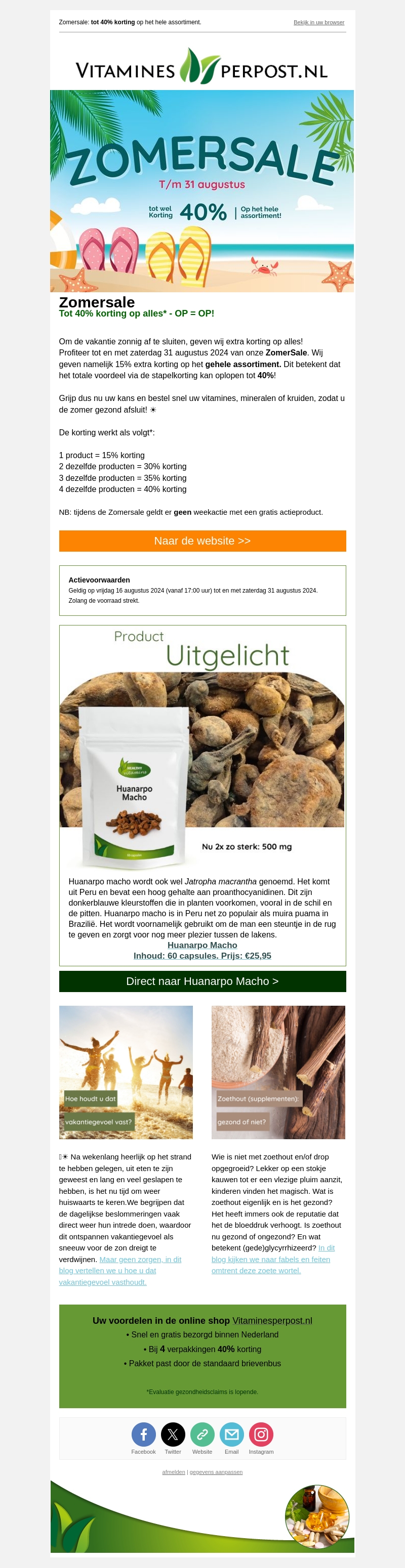Viewport: 405px width, 1568px height.
Task: Tap the Website chain-link icon
Action: 202,1434
